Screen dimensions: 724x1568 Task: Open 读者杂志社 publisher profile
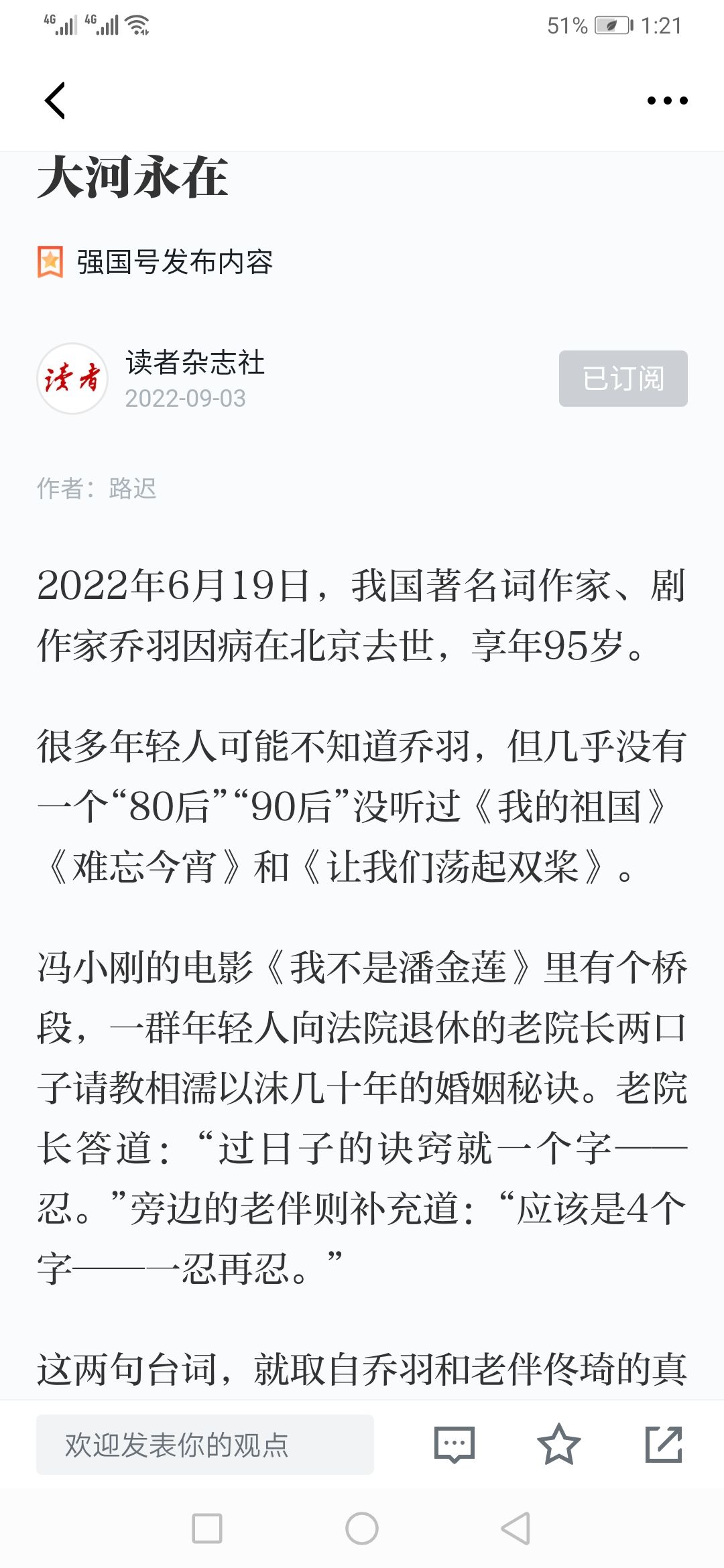coord(194,363)
